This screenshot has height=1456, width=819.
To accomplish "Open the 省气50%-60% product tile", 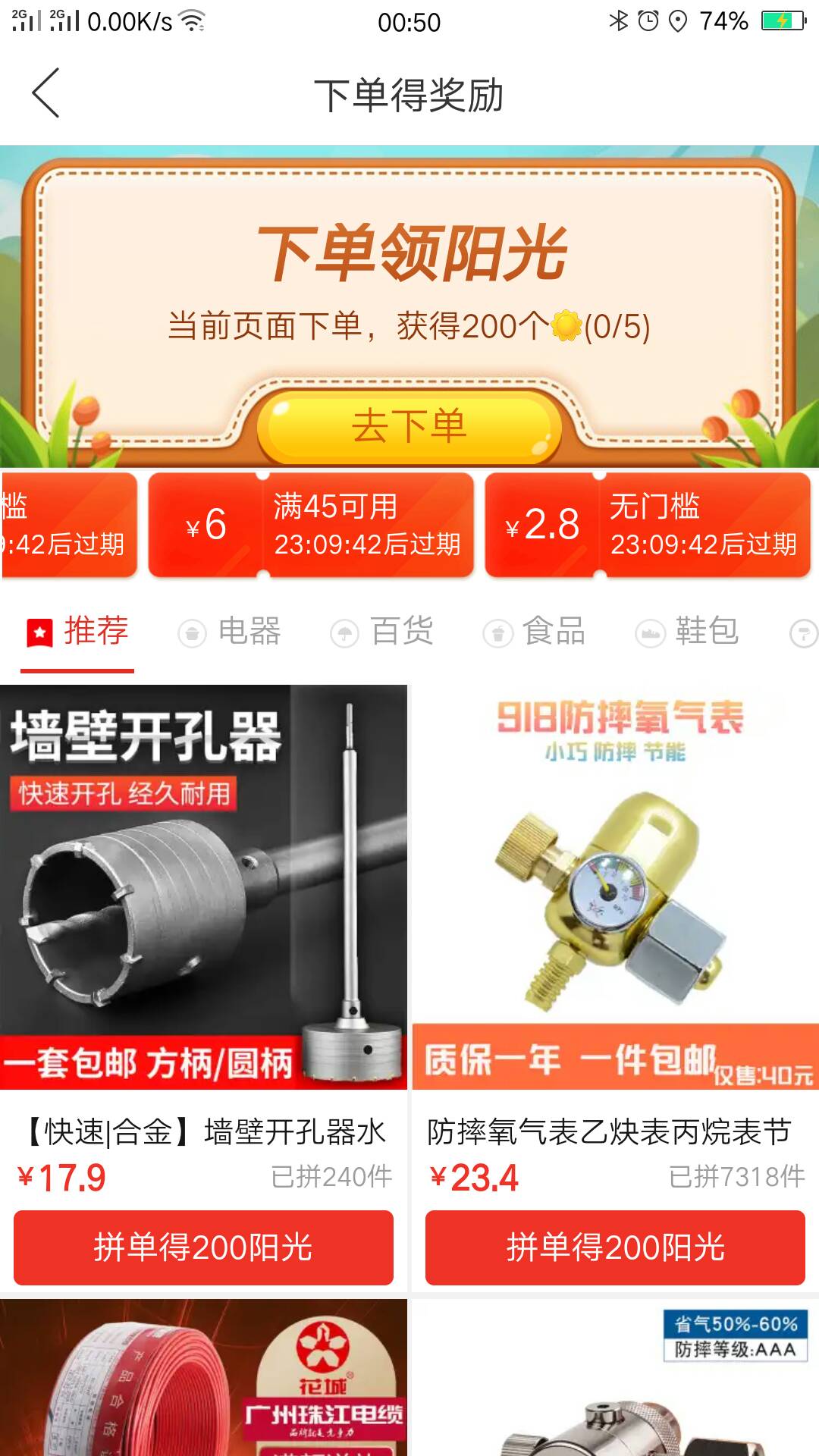I will click(615, 1379).
